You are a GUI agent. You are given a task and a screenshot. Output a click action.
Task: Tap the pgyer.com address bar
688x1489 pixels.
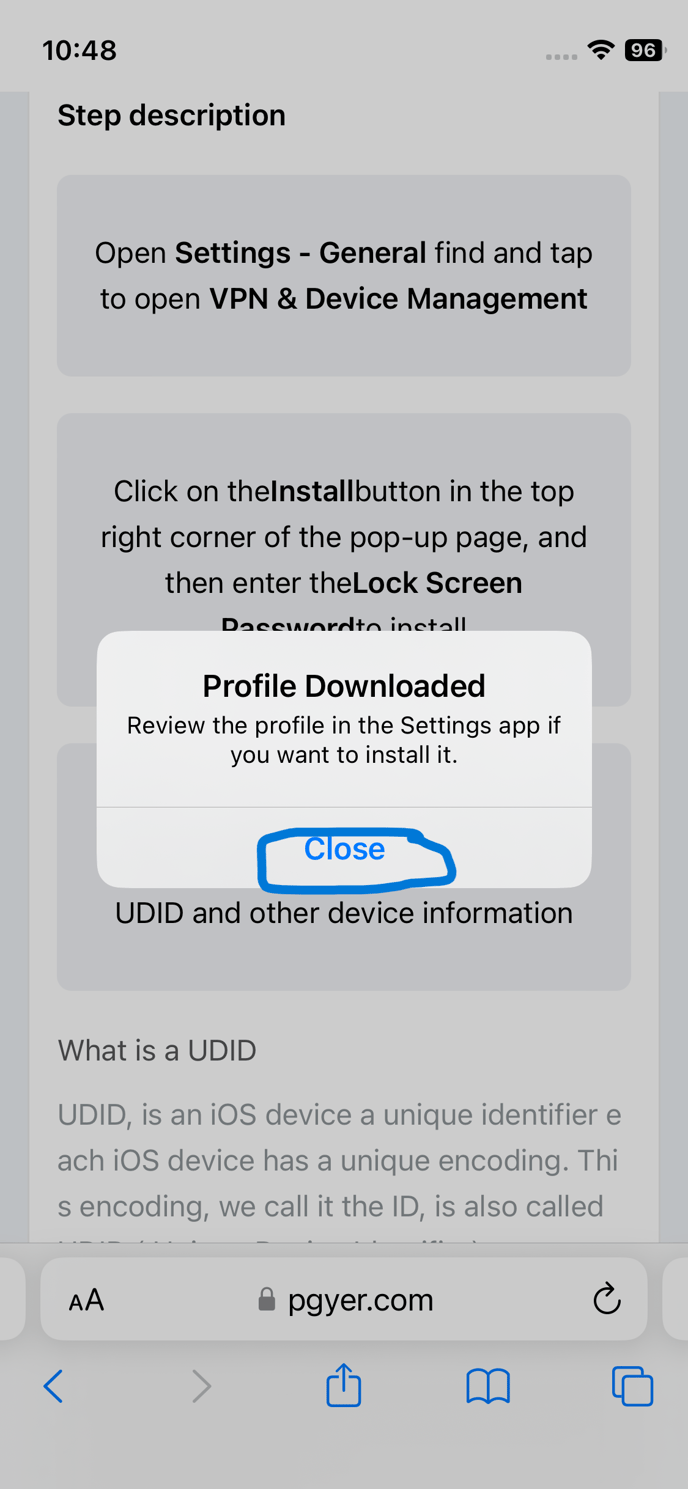pyautogui.click(x=345, y=1300)
